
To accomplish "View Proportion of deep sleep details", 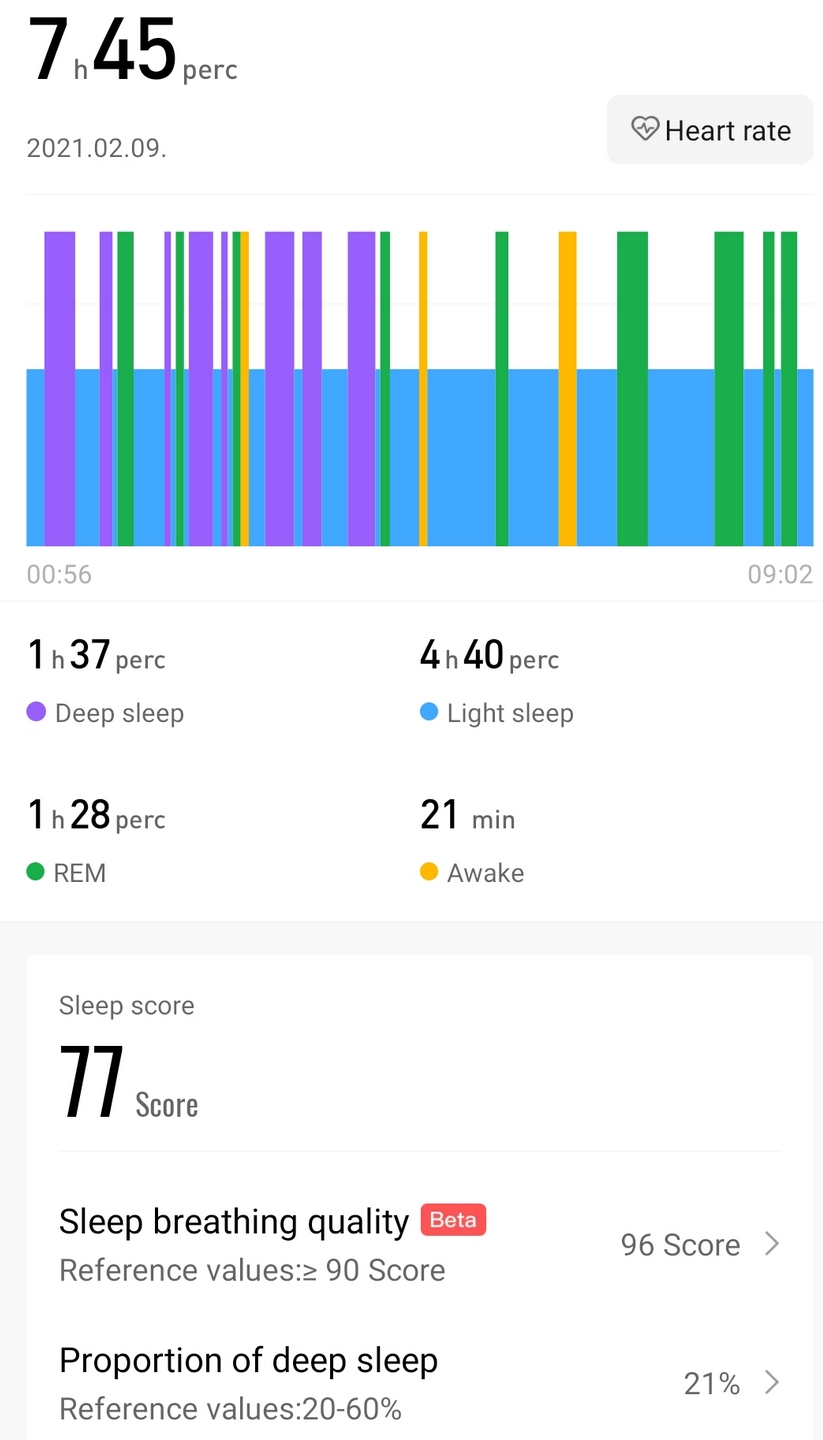I will coord(420,1383).
